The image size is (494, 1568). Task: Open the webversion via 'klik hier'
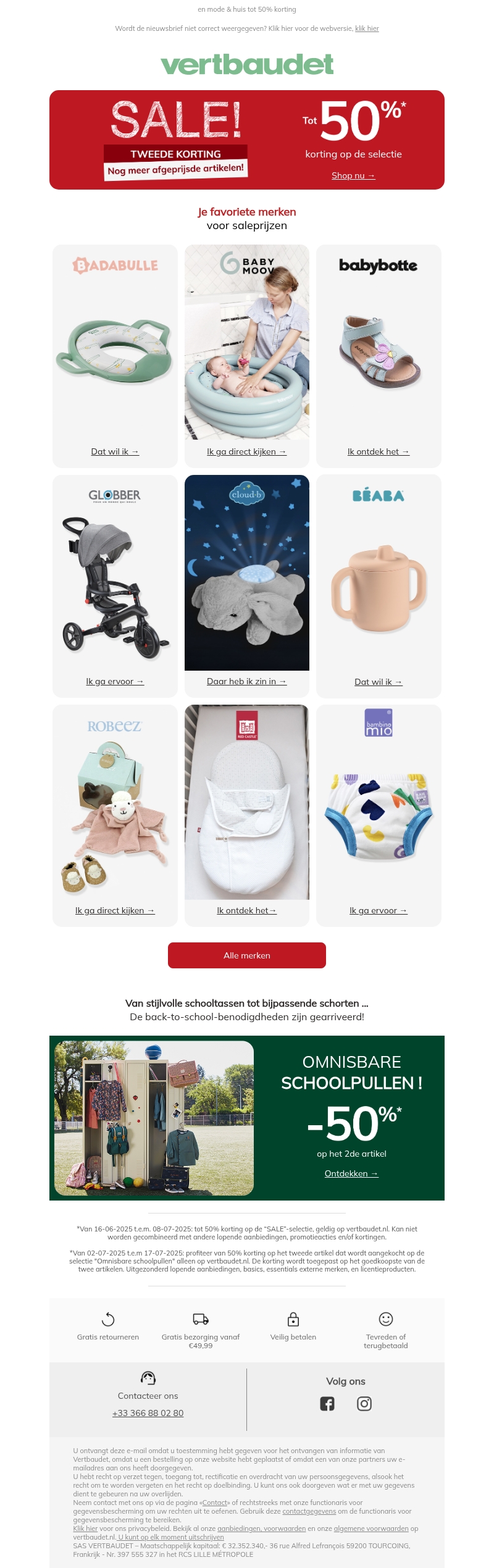point(367,28)
